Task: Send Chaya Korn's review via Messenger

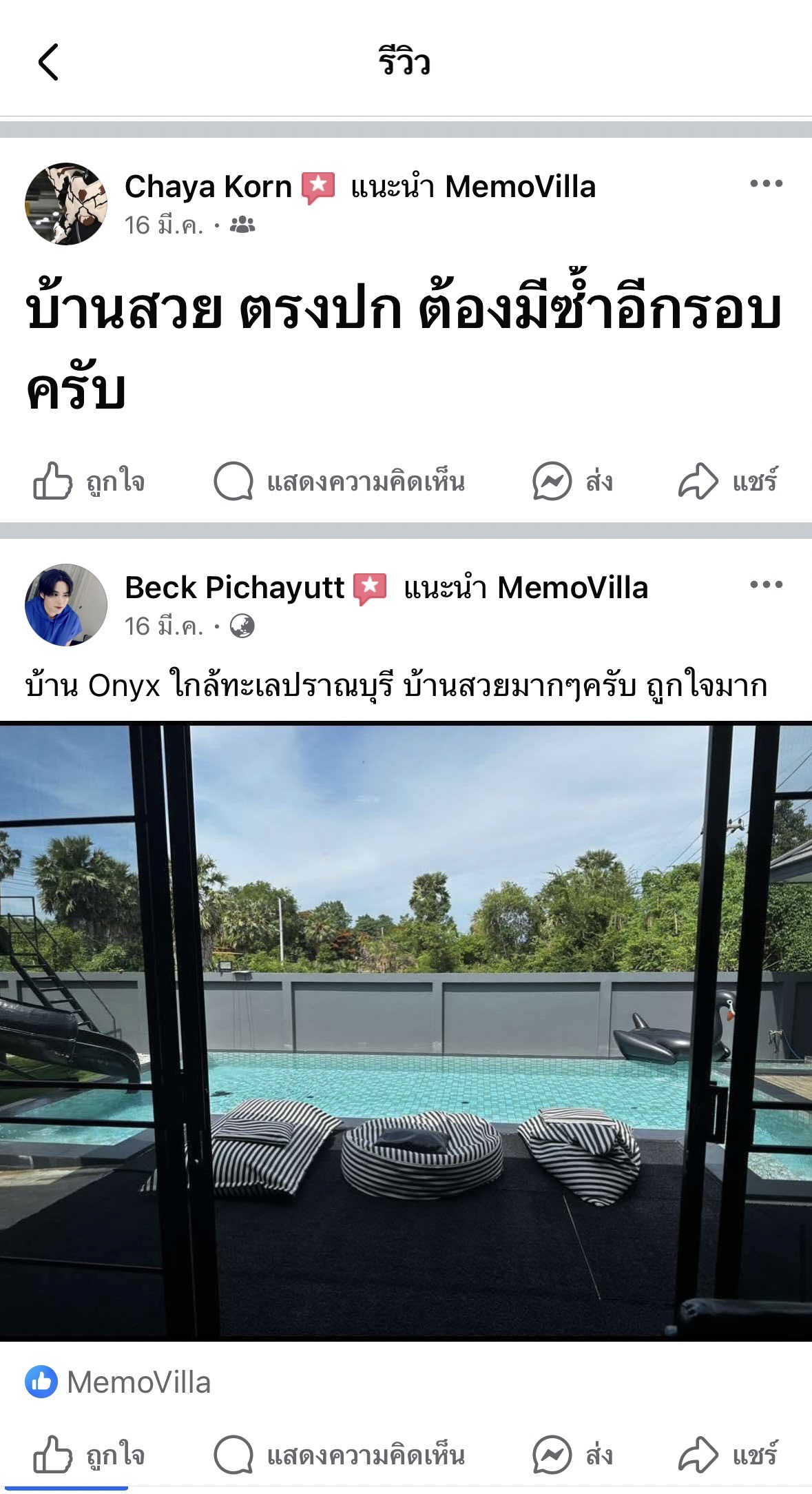Action: (x=573, y=481)
